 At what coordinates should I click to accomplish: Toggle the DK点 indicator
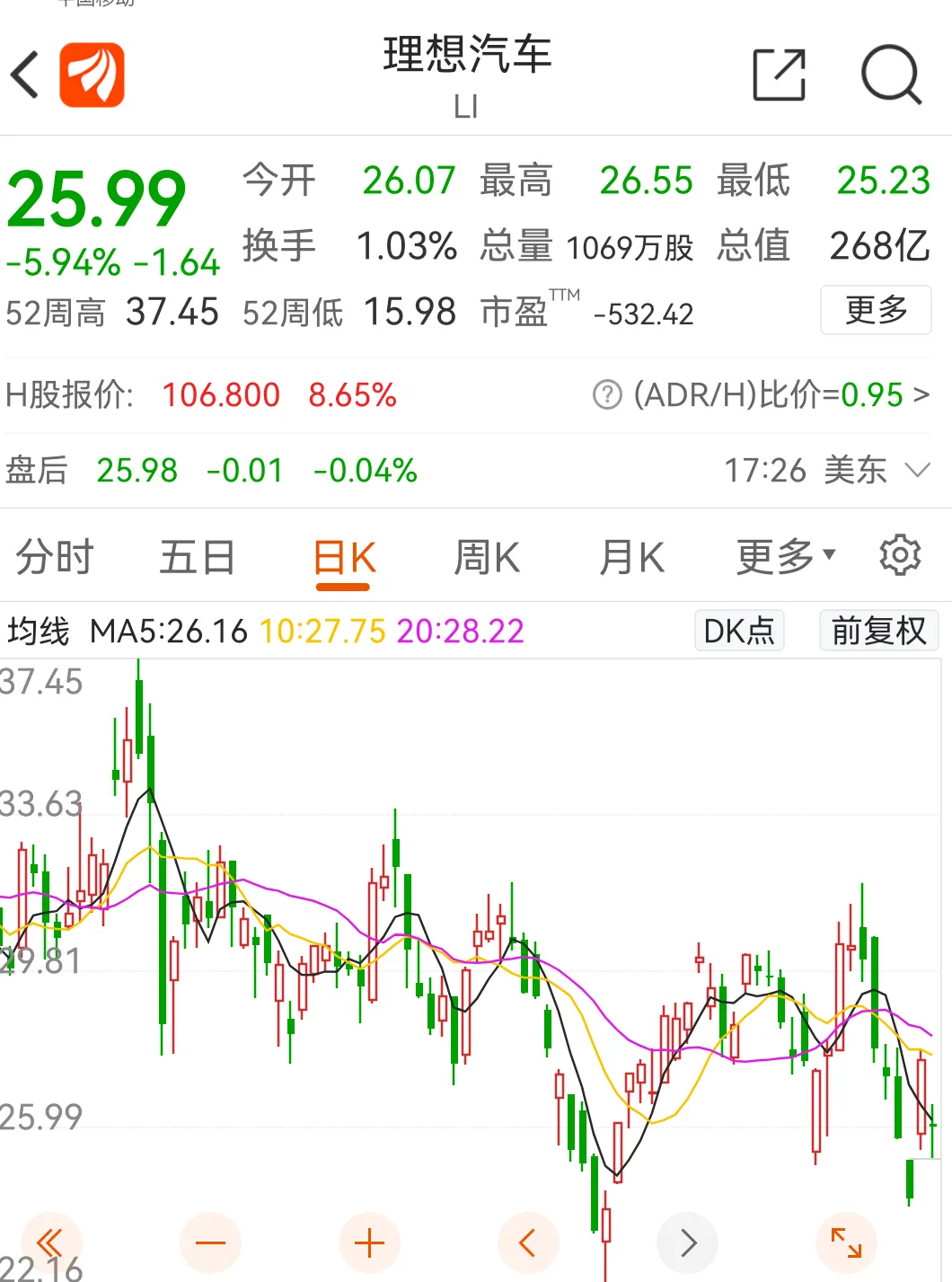pos(739,631)
